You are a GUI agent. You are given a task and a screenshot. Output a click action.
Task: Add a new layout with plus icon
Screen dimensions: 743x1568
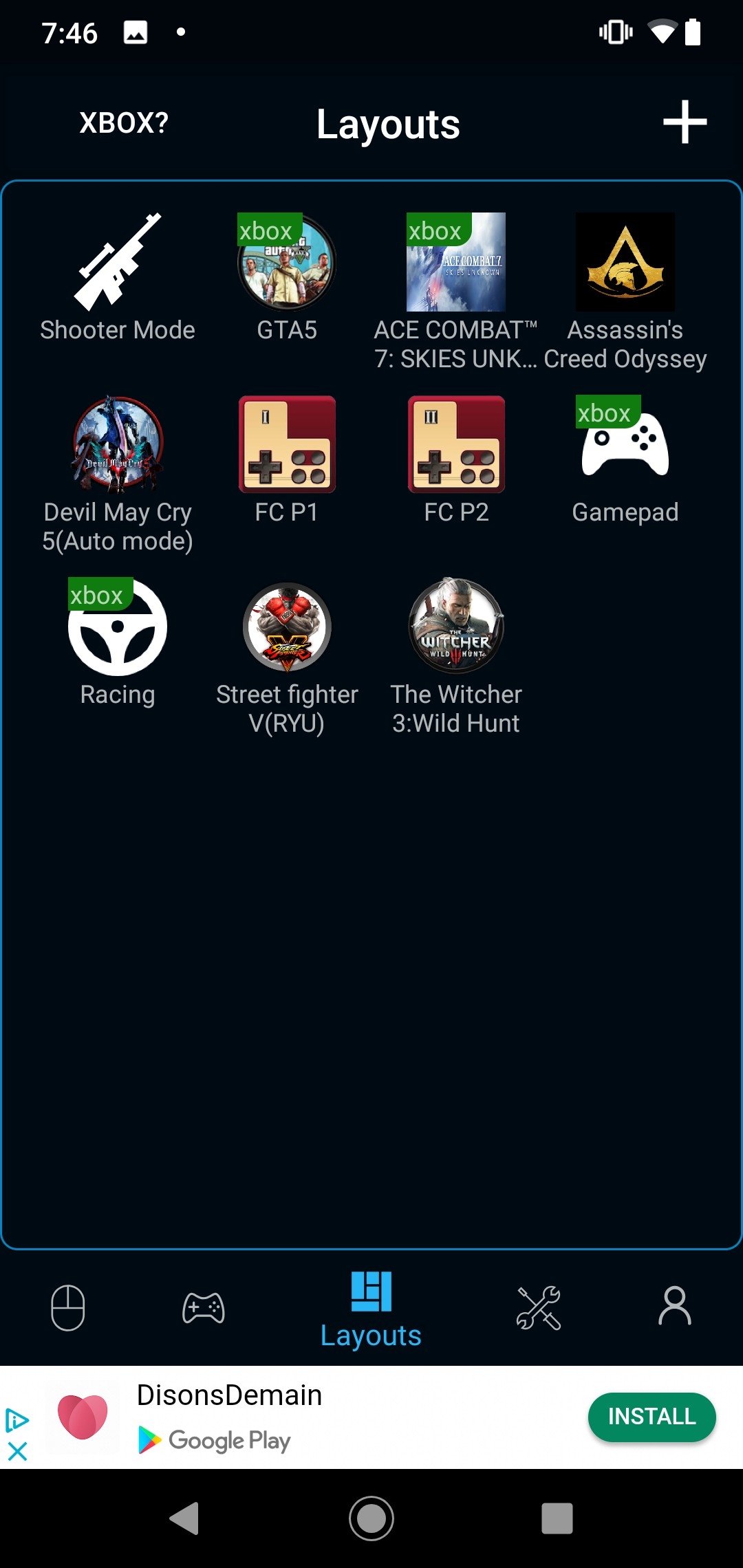(x=685, y=122)
